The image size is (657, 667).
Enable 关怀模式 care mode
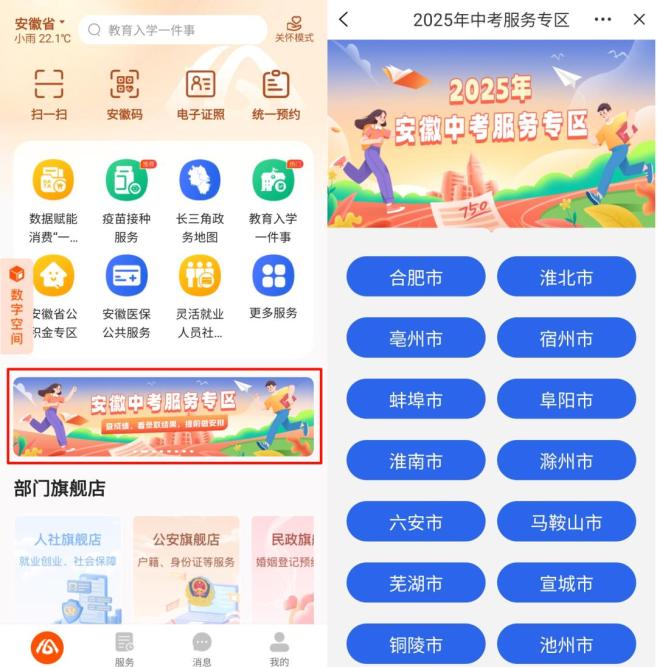(x=294, y=29)
